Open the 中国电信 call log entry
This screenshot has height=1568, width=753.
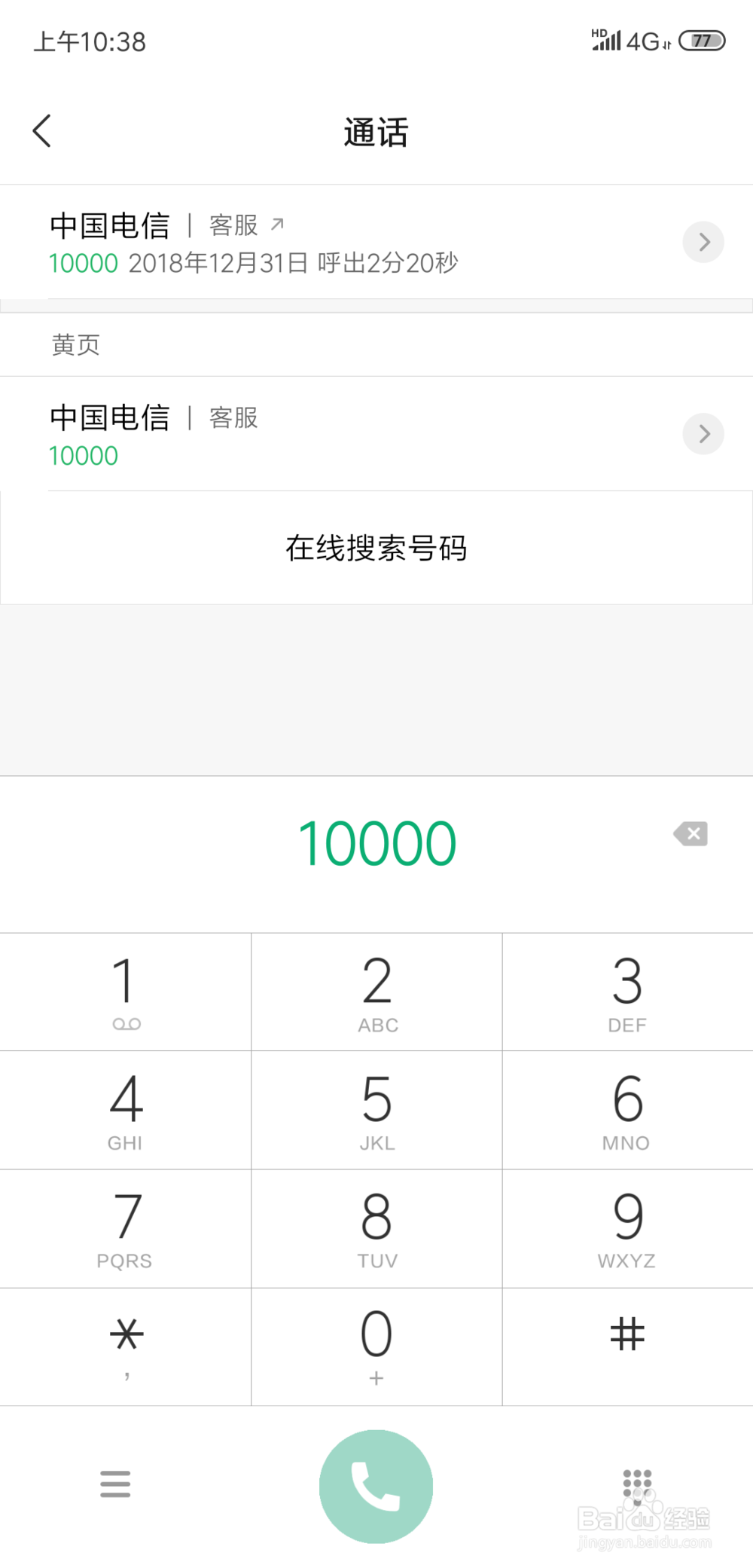point(301,242)
